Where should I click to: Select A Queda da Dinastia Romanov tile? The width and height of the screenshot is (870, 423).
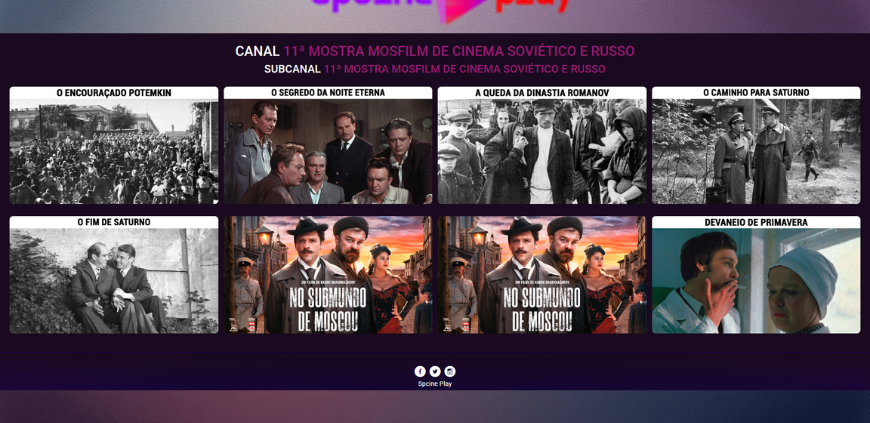tap(542, 146)
